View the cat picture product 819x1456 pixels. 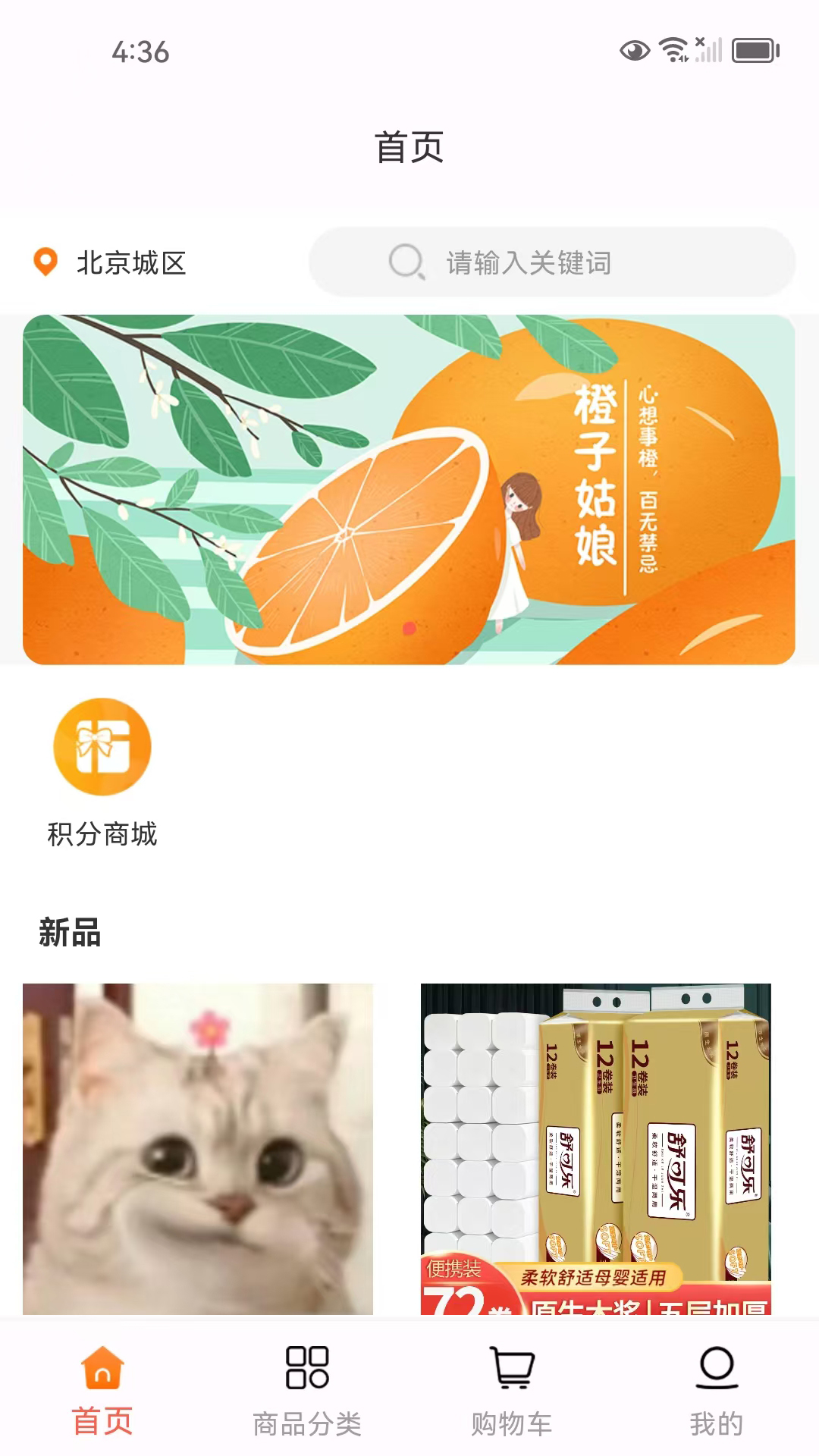(198, 1148)
